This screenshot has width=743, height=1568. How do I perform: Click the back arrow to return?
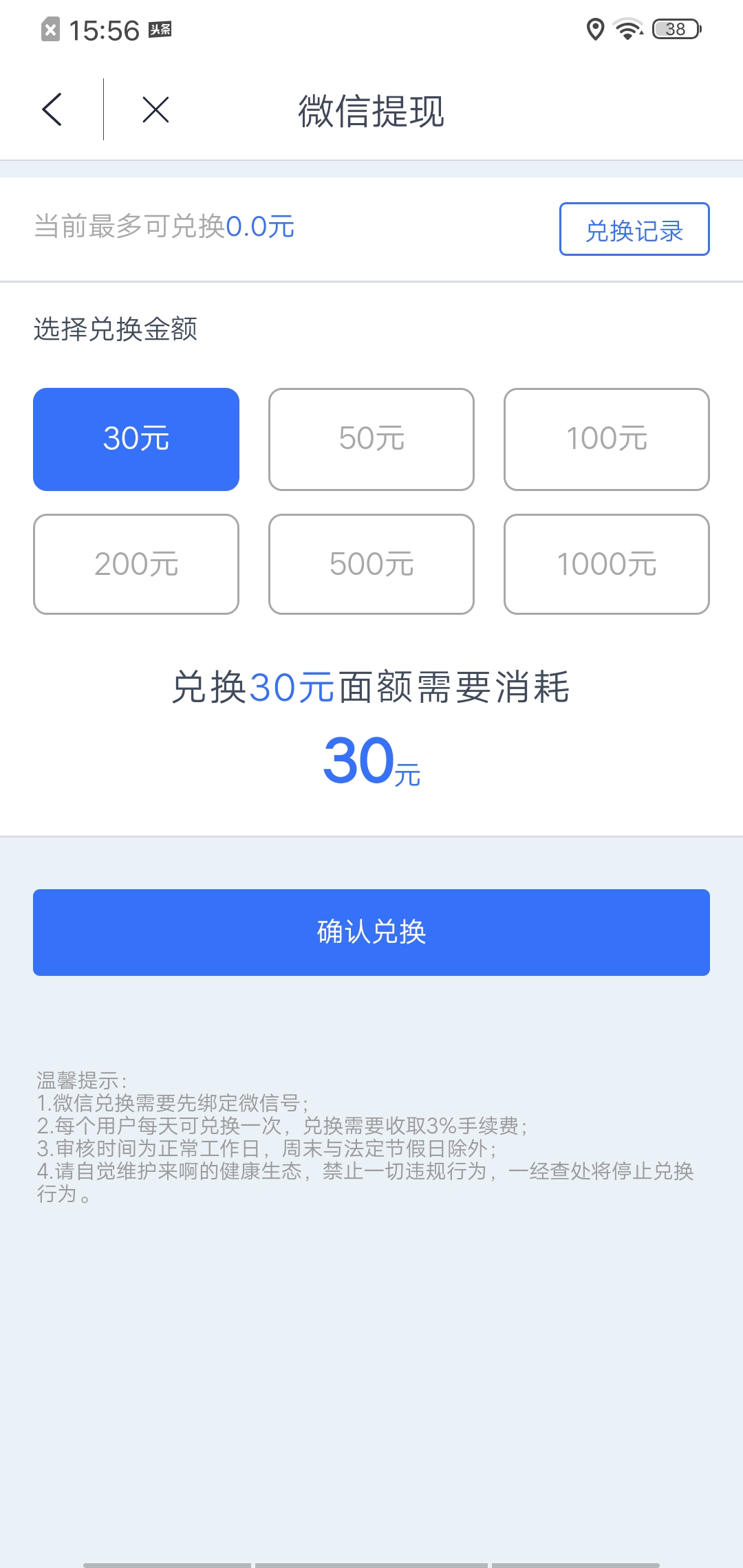click(x=52, y=110)
